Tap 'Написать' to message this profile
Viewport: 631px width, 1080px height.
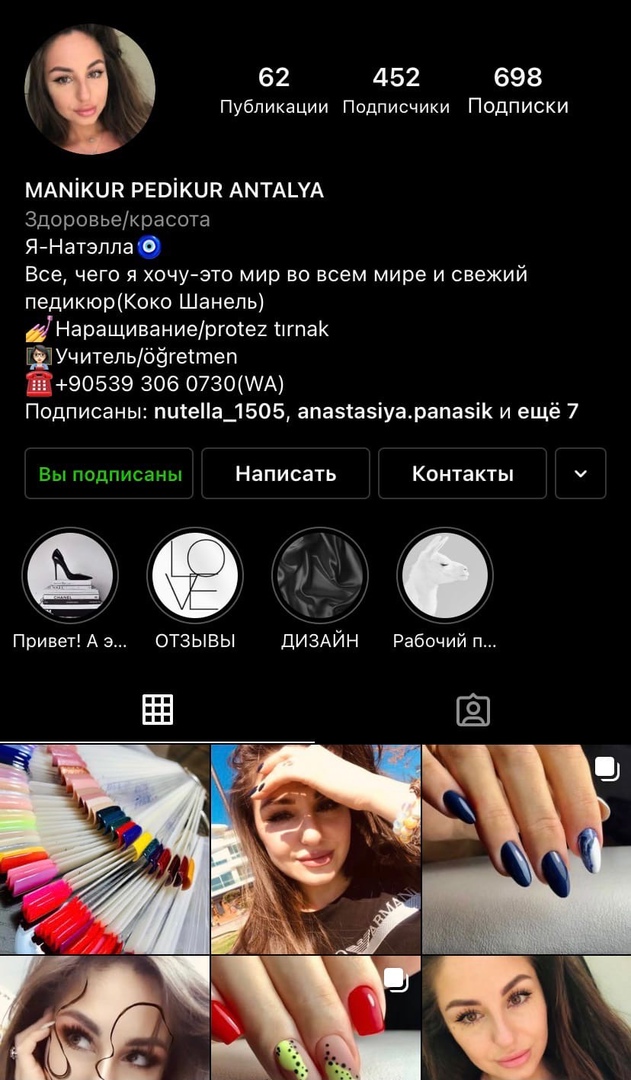(285, 473)
